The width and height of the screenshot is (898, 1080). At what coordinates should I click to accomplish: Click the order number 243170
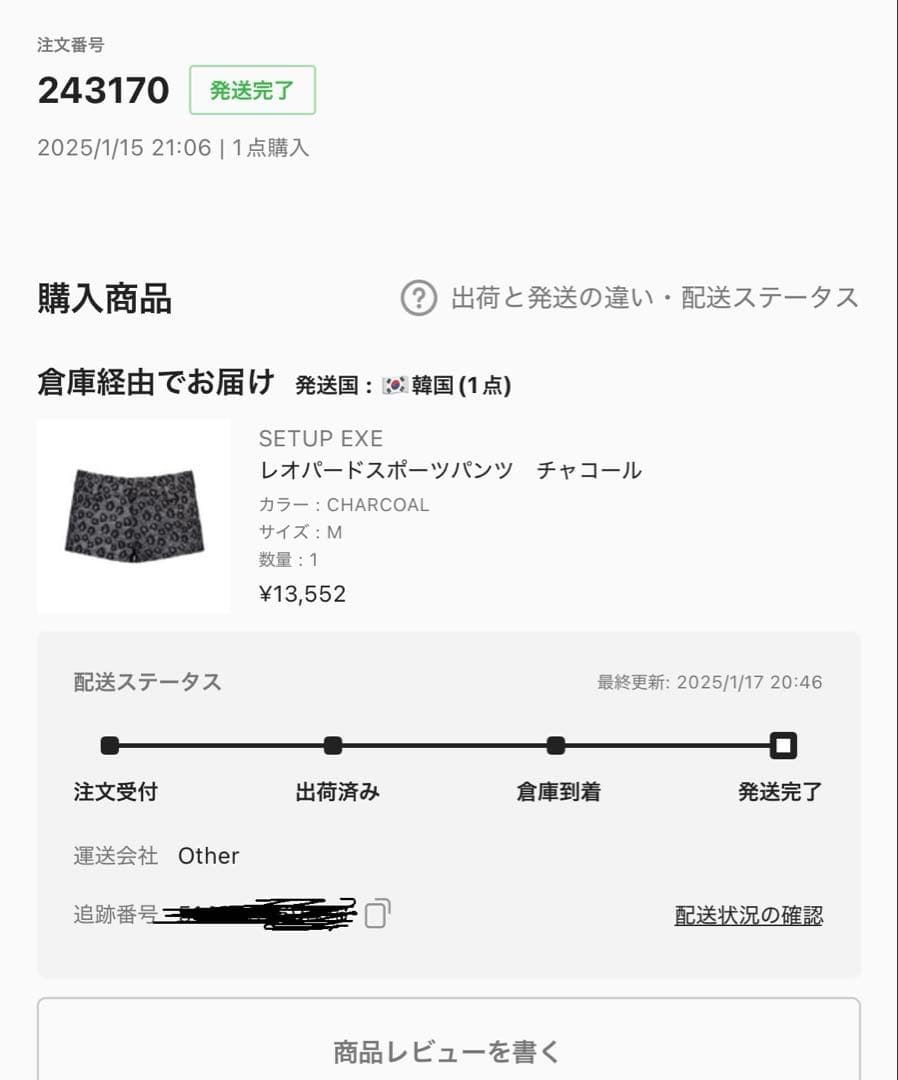[102, 90]
